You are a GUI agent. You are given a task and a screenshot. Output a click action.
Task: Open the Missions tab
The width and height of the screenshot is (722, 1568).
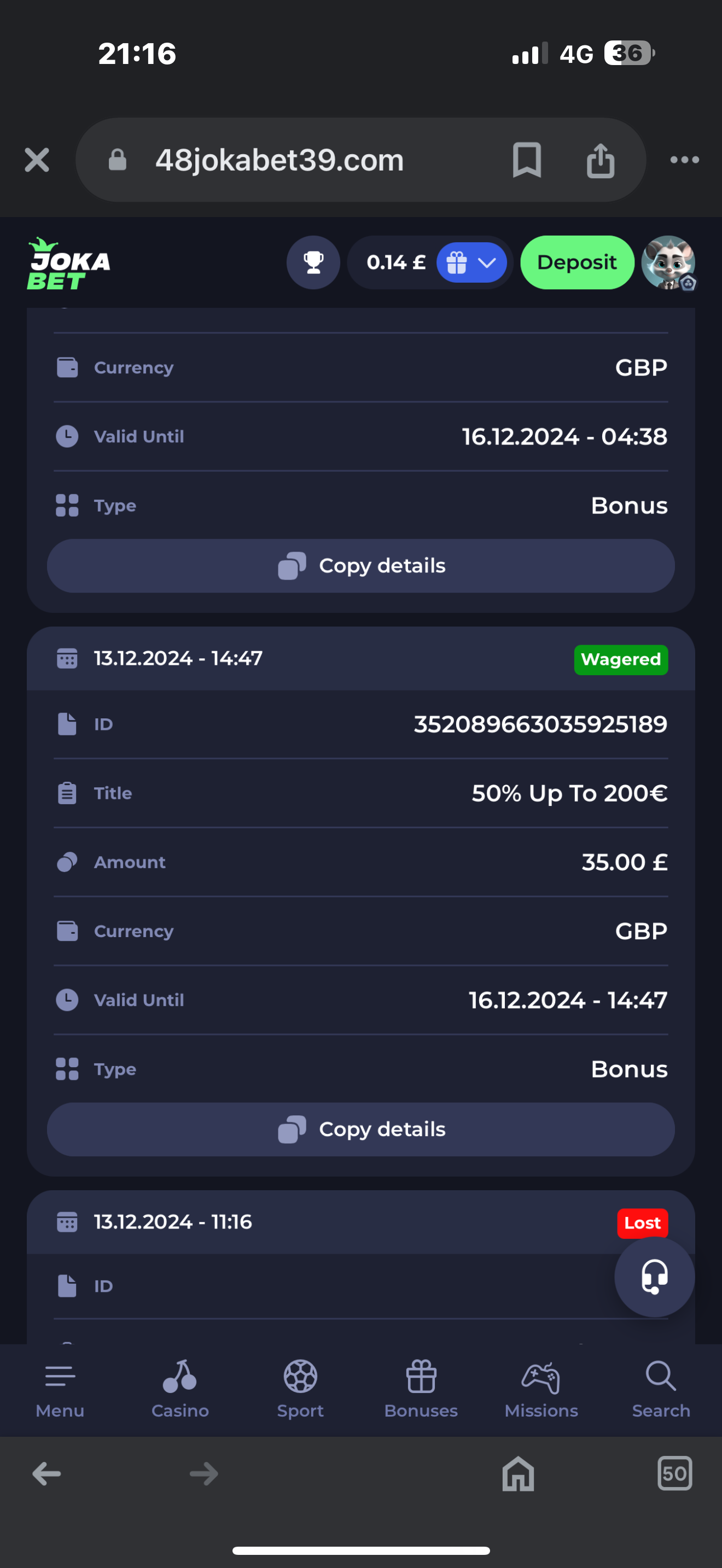point(541,1390)
